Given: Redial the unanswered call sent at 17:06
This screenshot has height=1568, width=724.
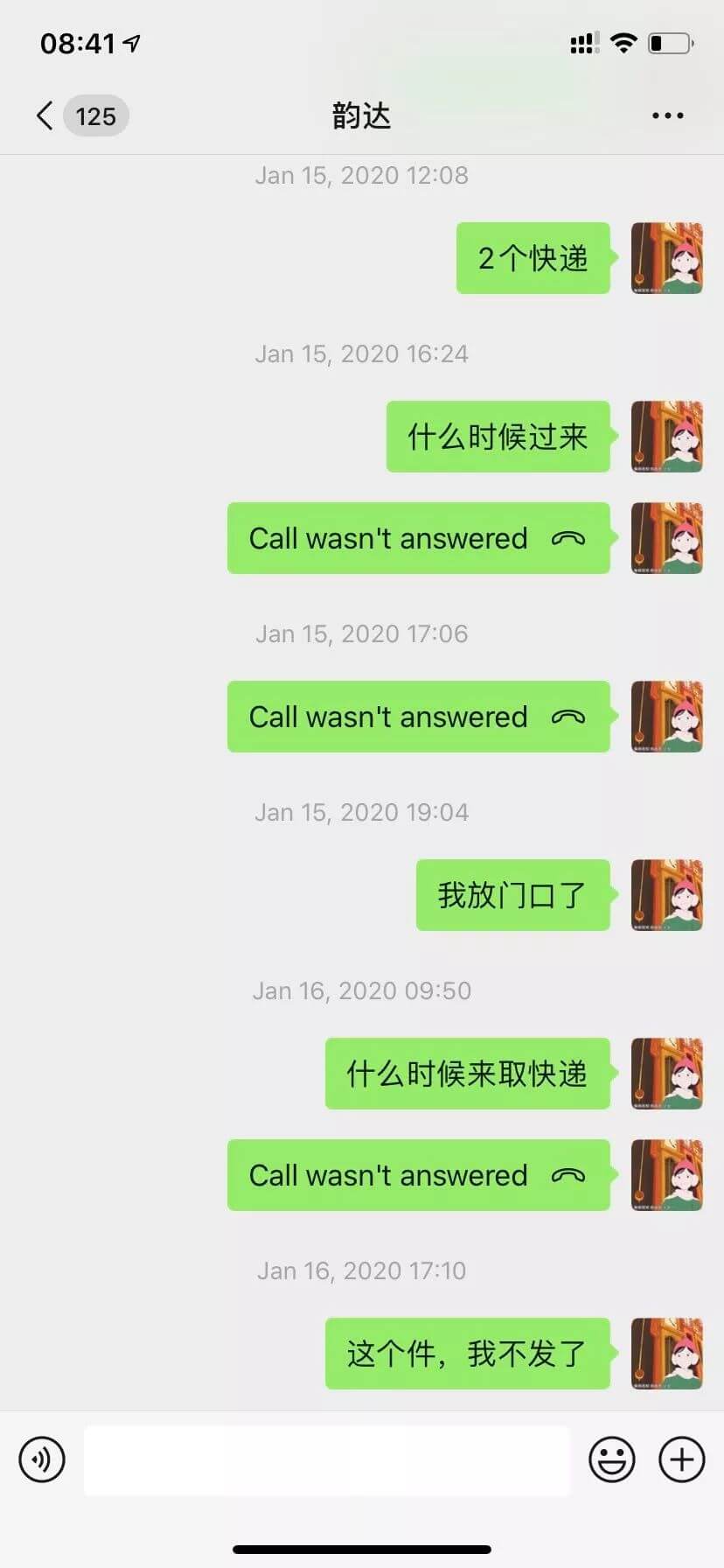Looking at the screenshot, I should pos(418,717).
